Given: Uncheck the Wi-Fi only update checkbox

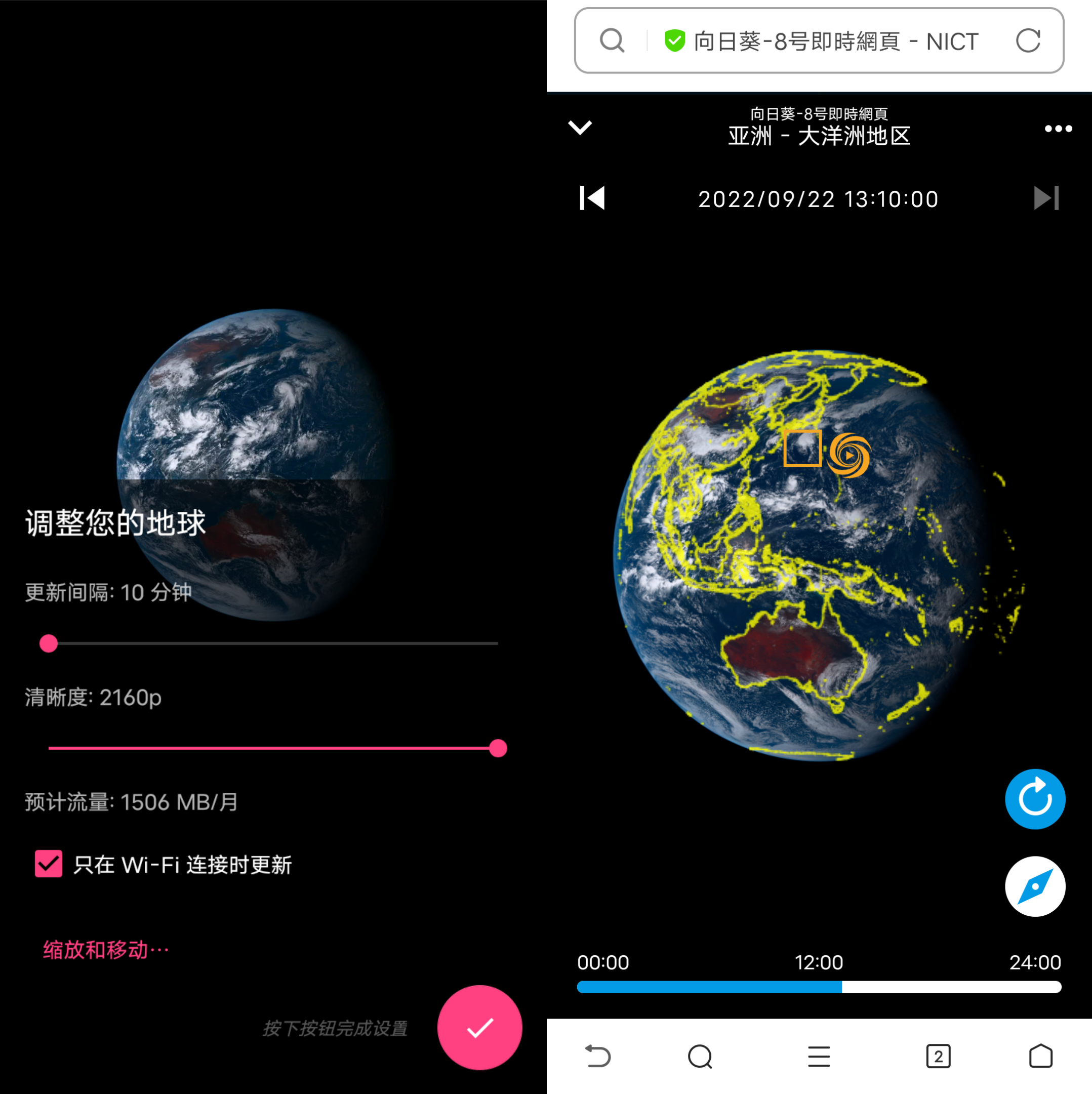Looking at the screenshot, I should tap(49, 864).
